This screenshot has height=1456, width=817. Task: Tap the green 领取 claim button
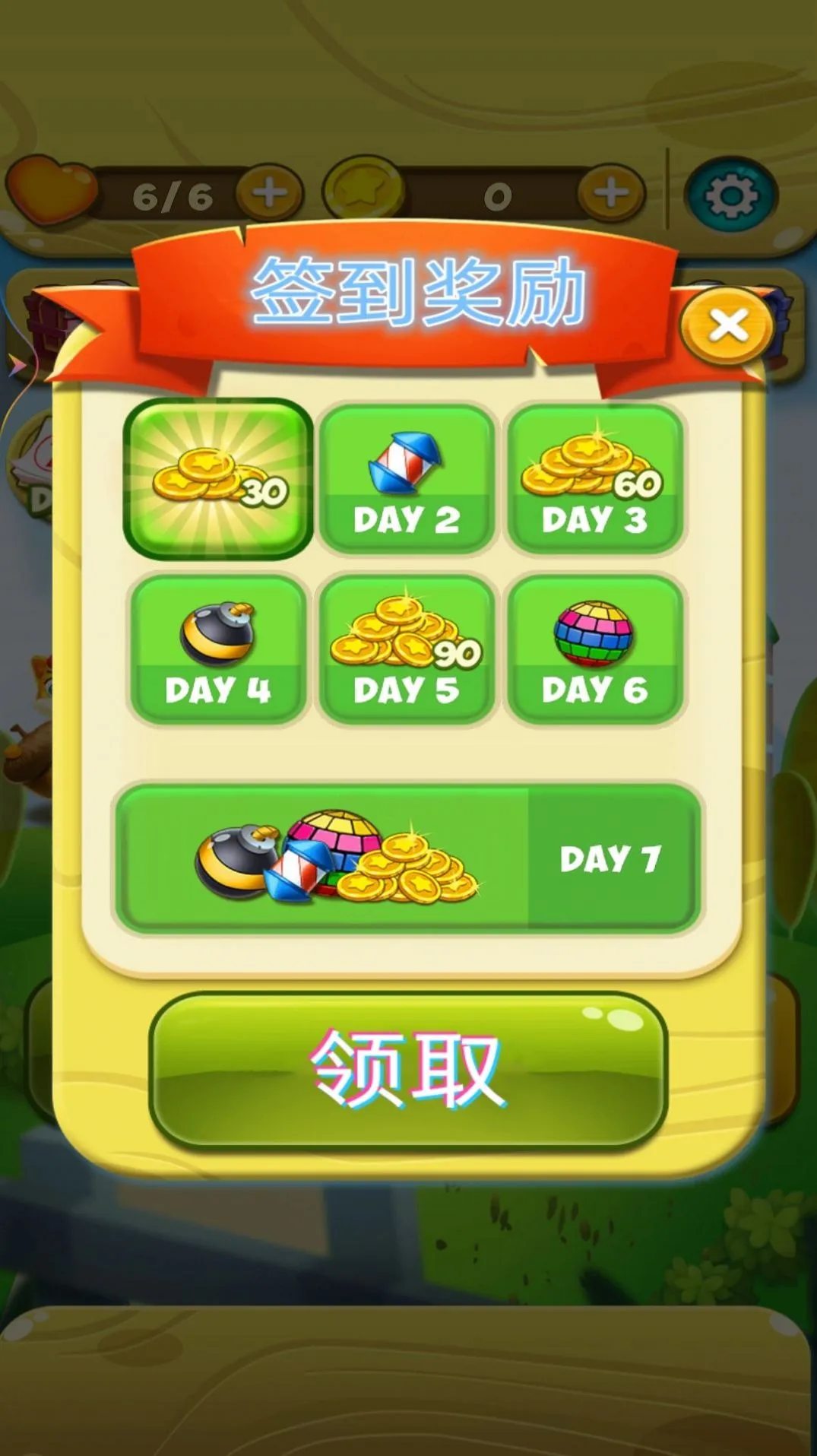(x=408, y=1068)
